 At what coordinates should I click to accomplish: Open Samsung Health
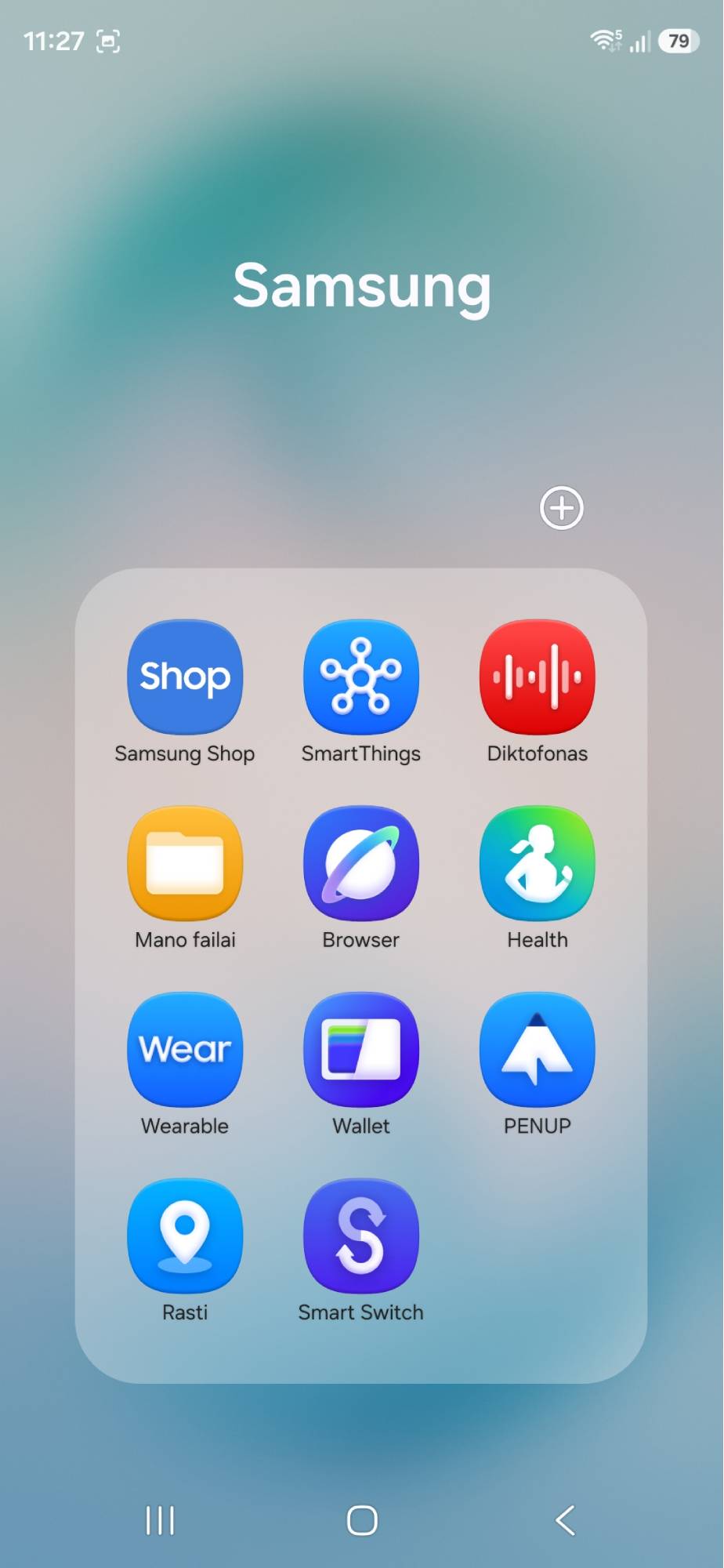[538, 863]
